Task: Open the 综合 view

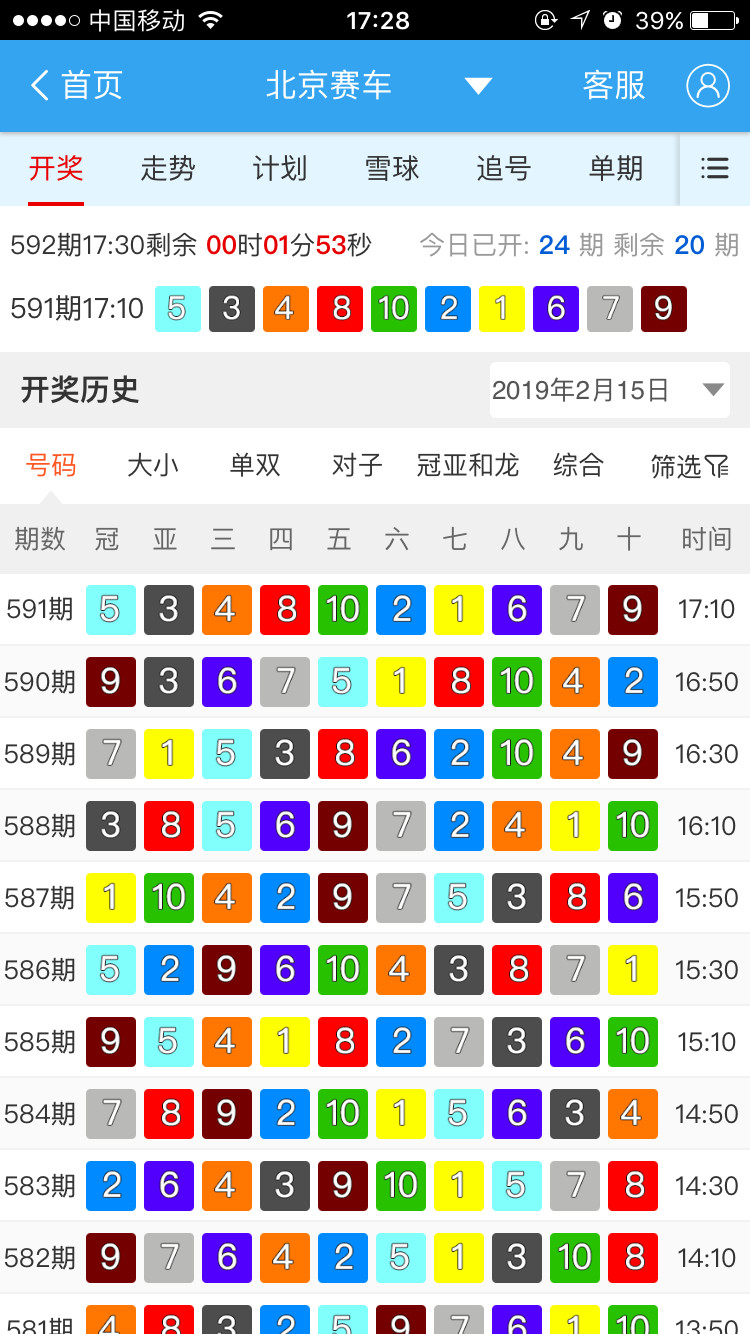Action: tap(579, 465)
